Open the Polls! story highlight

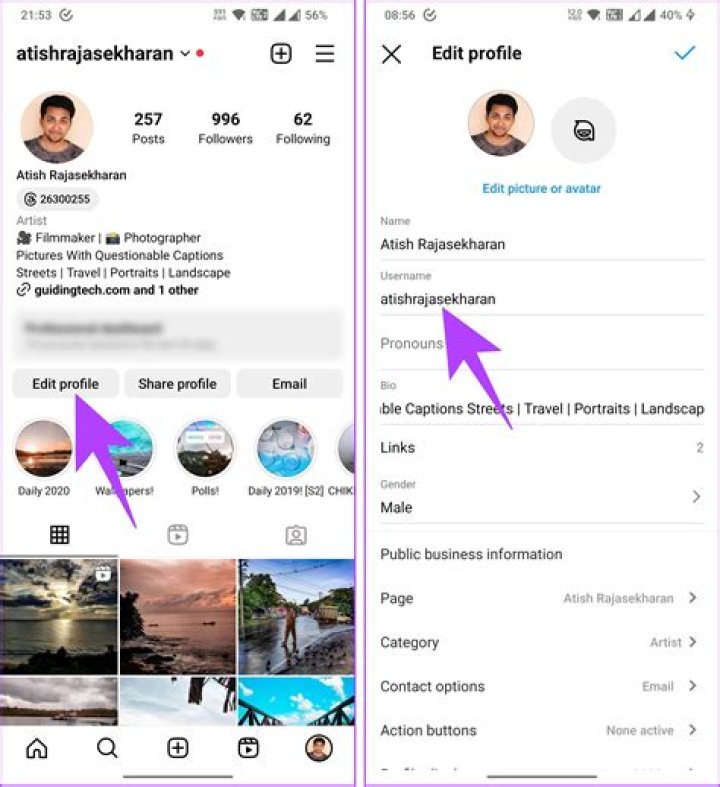tap(205, 448)
